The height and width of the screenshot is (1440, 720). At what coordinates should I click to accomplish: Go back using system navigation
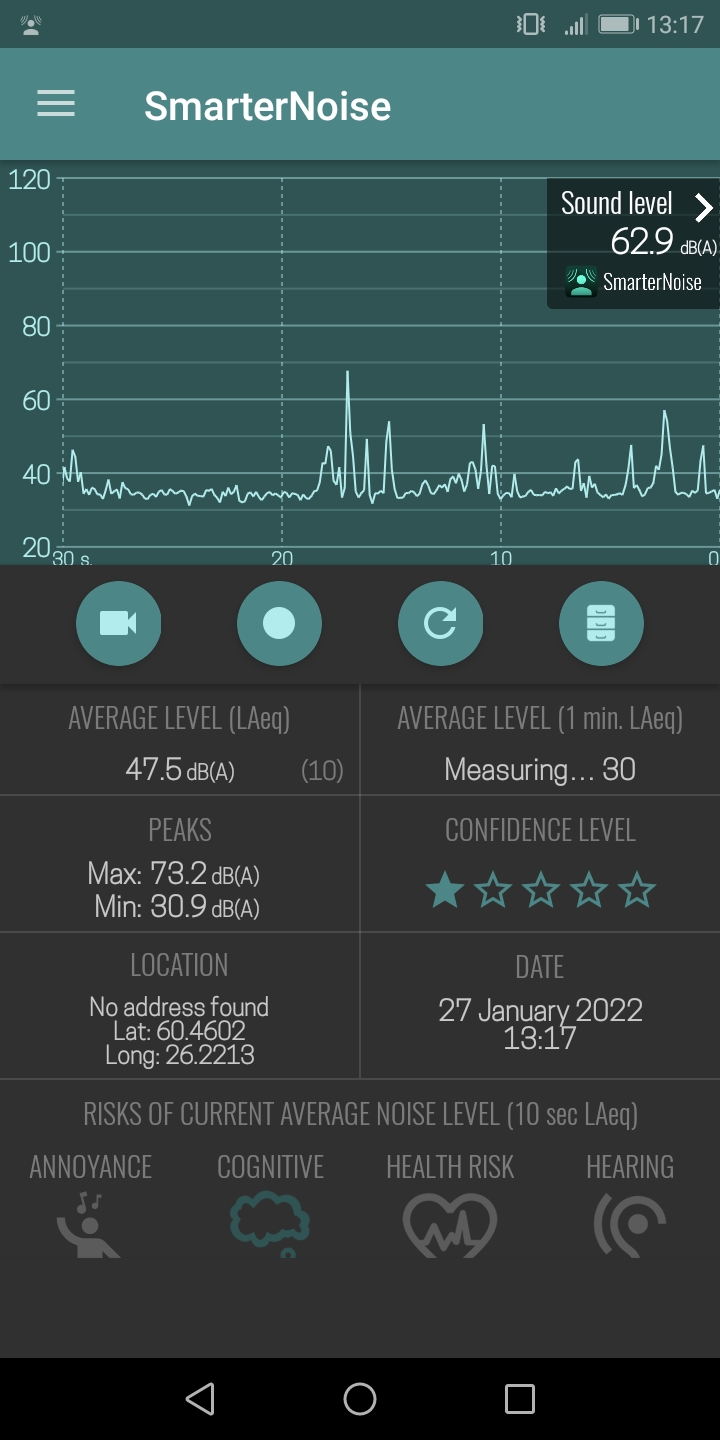click(200, 1399)
